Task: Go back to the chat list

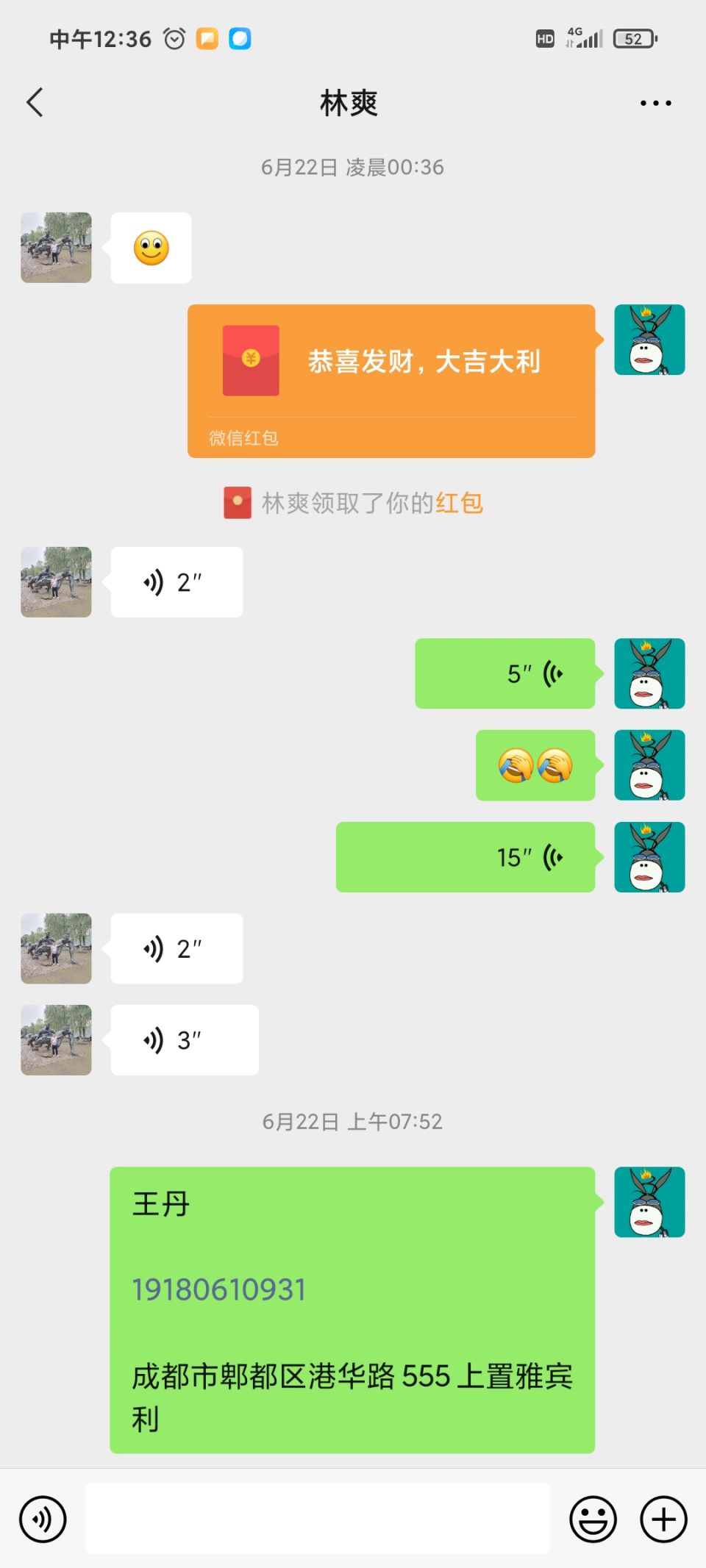Action: (x=35, y=102)
